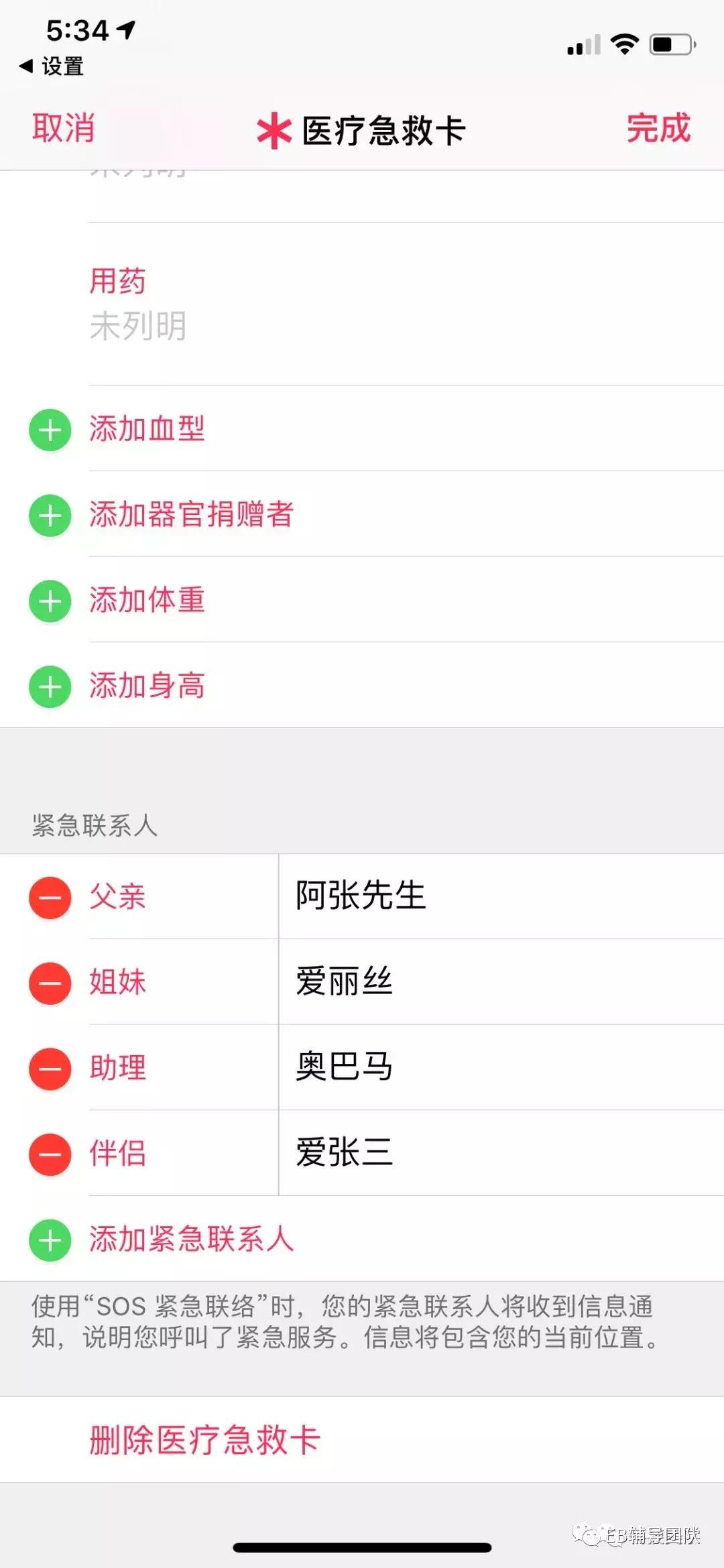The height and width of the screenshot is (1568, 724).
Task: Click the green plus icon for 添加体重
Action: pos(50,601)
